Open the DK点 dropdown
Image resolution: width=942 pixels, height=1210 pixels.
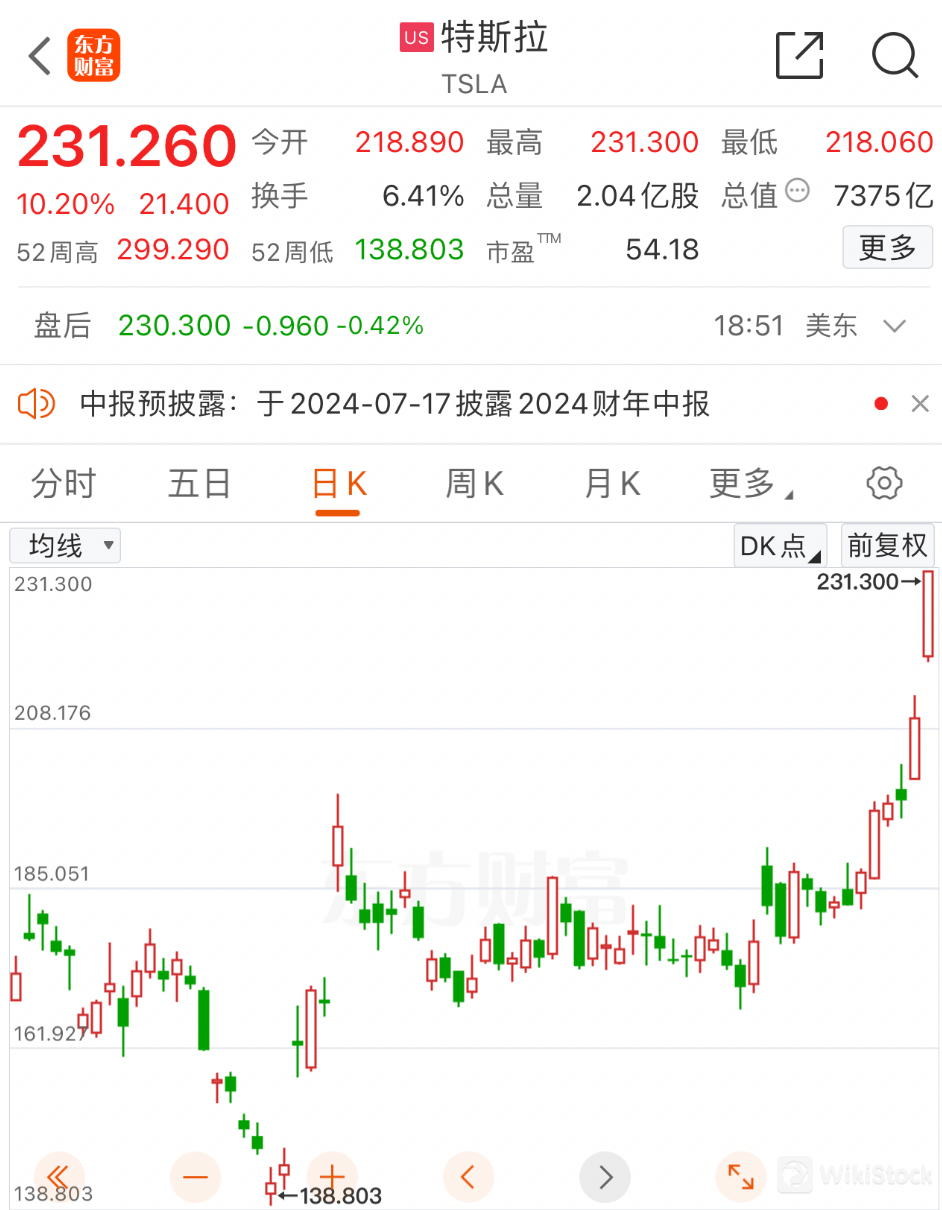[780, 545]
